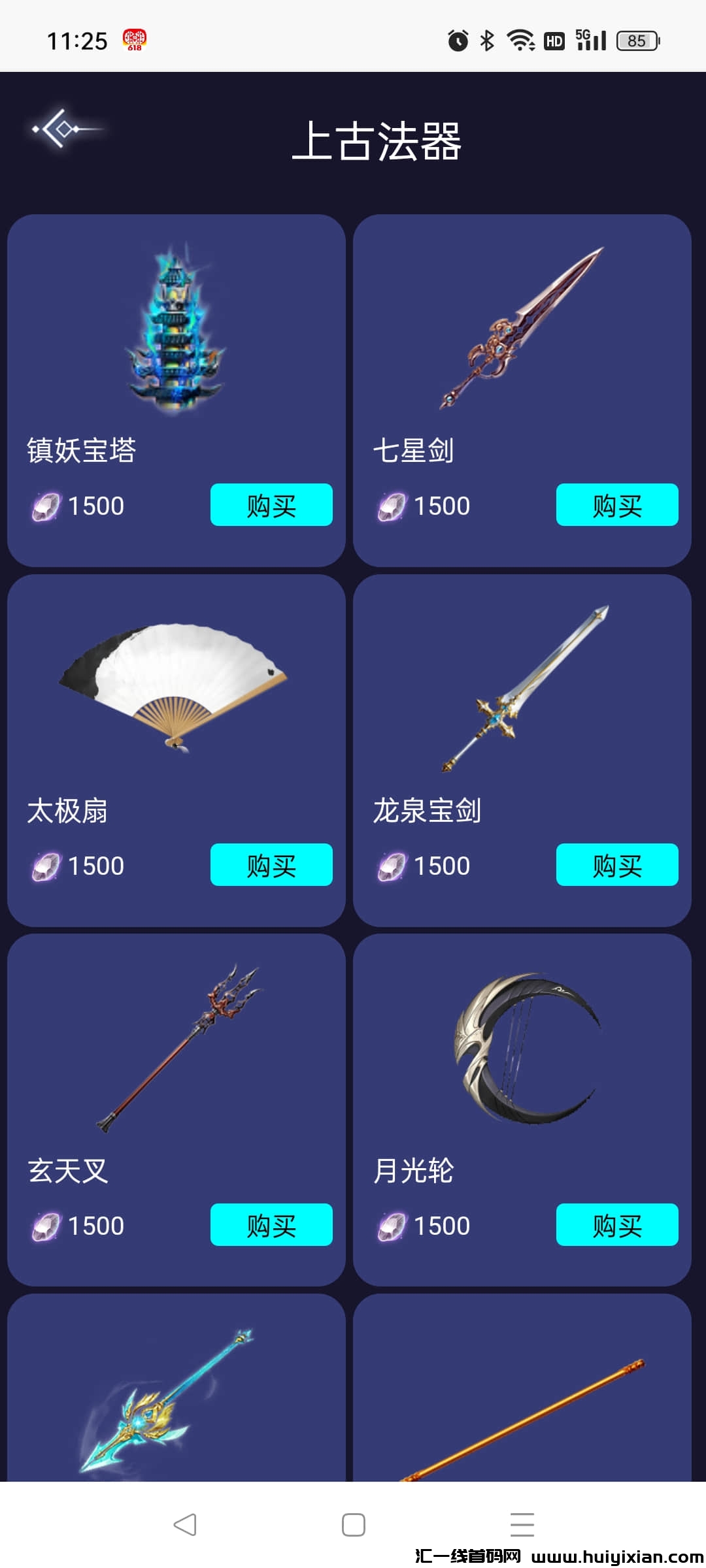The image size is (706, 1568).
Task: View the 七星剑 item card
Action: pos(522,340)
